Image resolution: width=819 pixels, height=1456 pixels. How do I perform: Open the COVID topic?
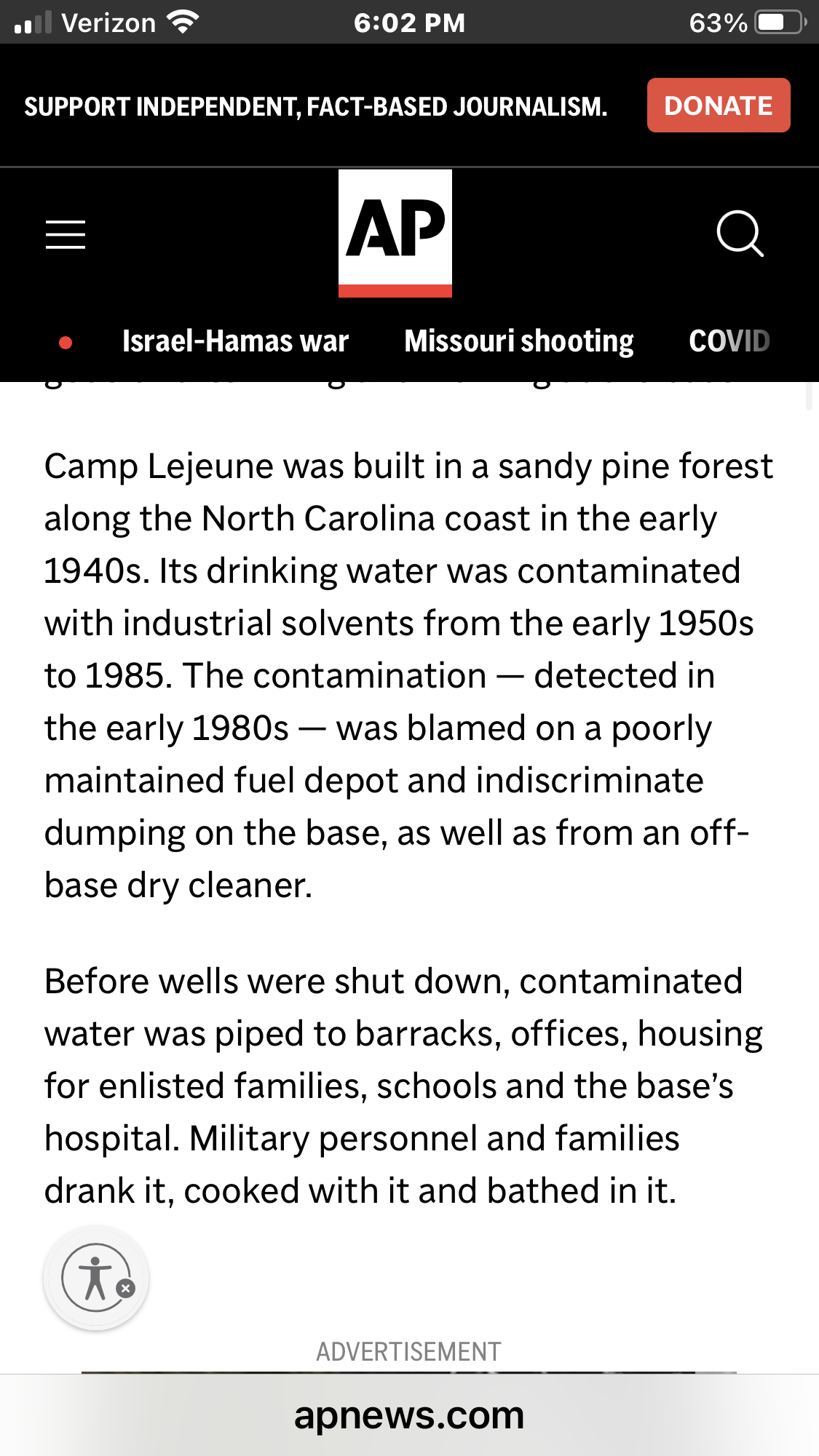click(729, 341)
